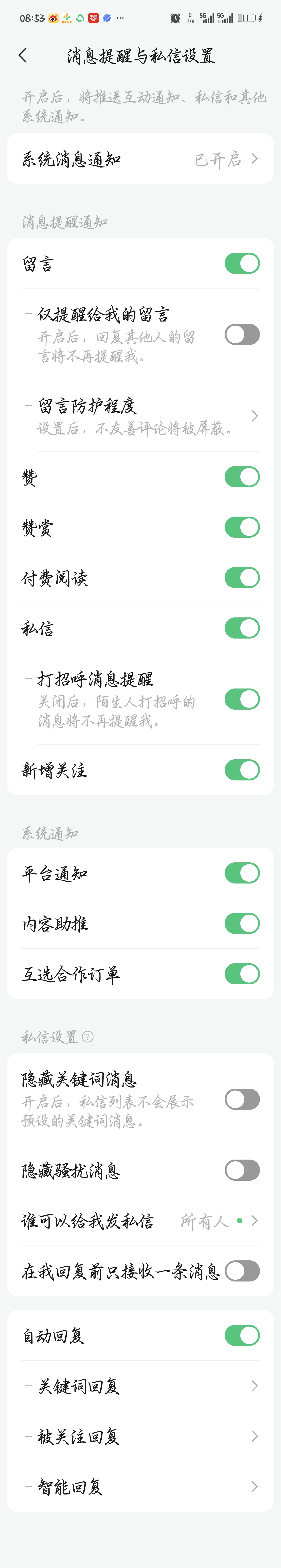Enable 在我回复前只接收一条消息

coord(242,1271)
